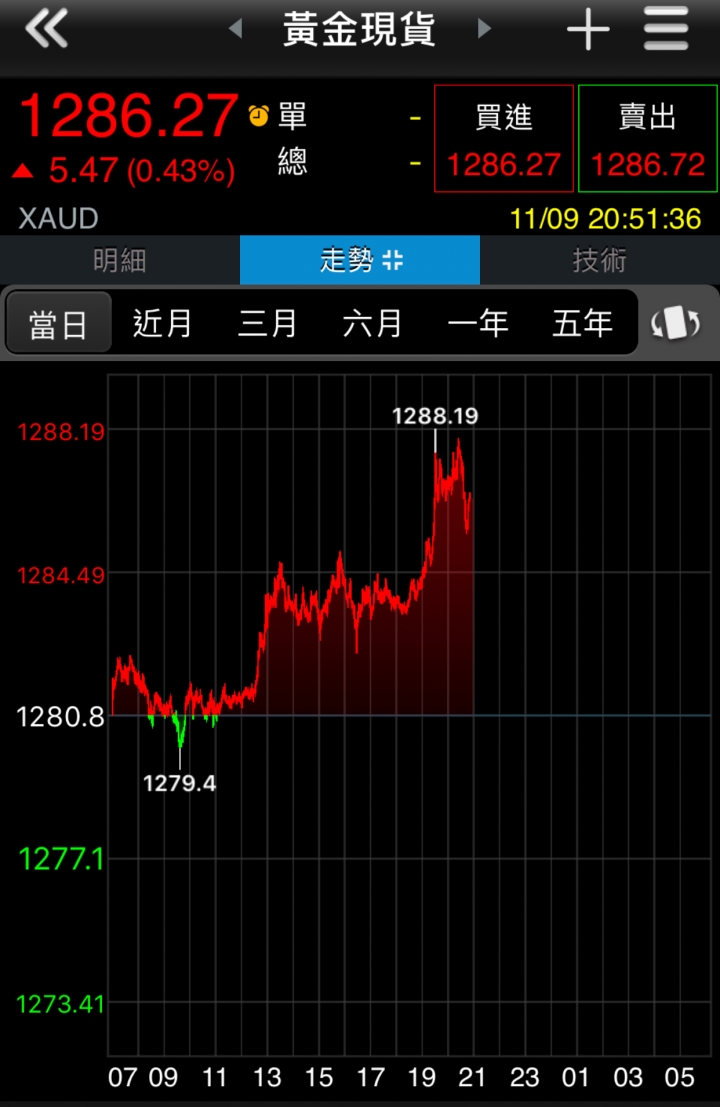720x1107 pixels.
Task: Add gold spot using the plus icon
Action: click(x=588, y=30)
